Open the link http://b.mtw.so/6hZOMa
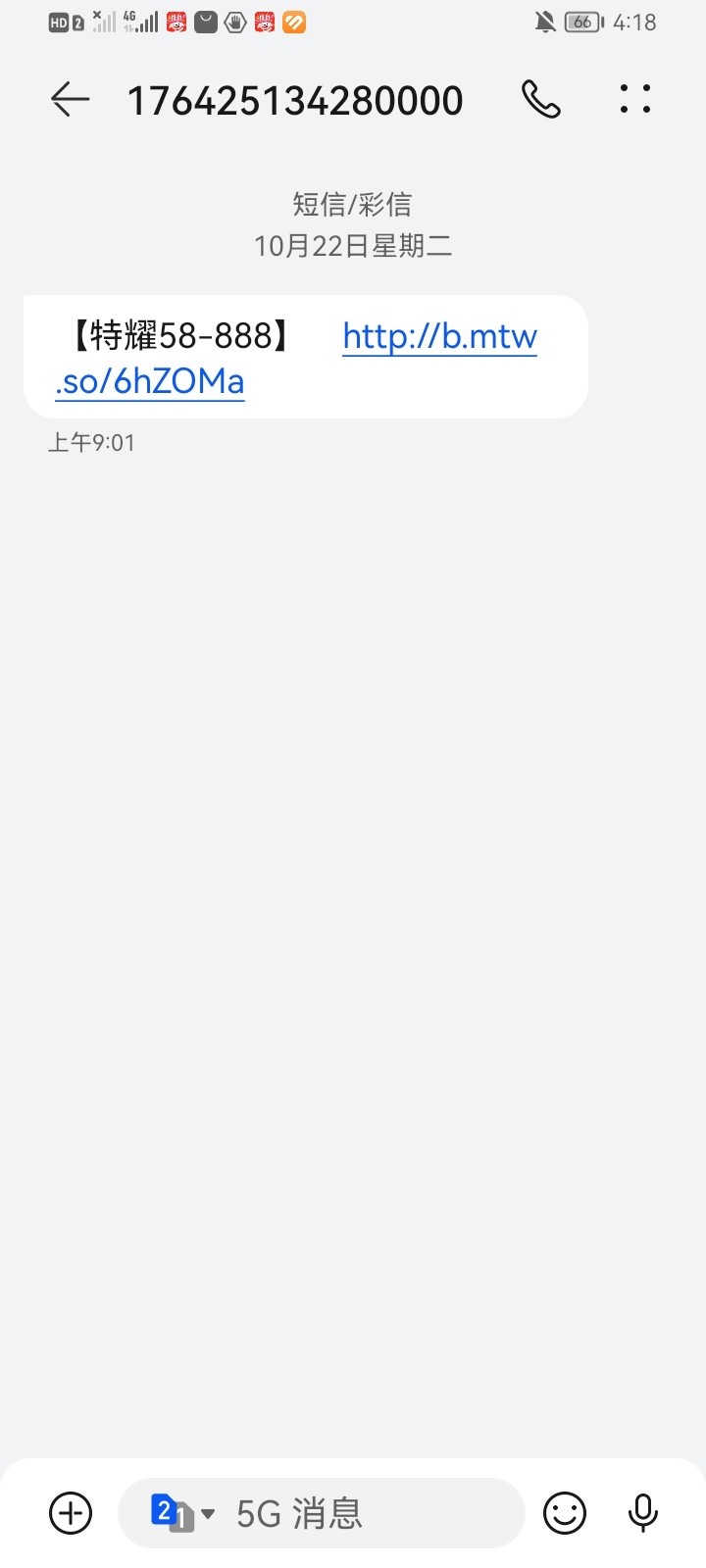The image size is (706, 1568). 438,336
